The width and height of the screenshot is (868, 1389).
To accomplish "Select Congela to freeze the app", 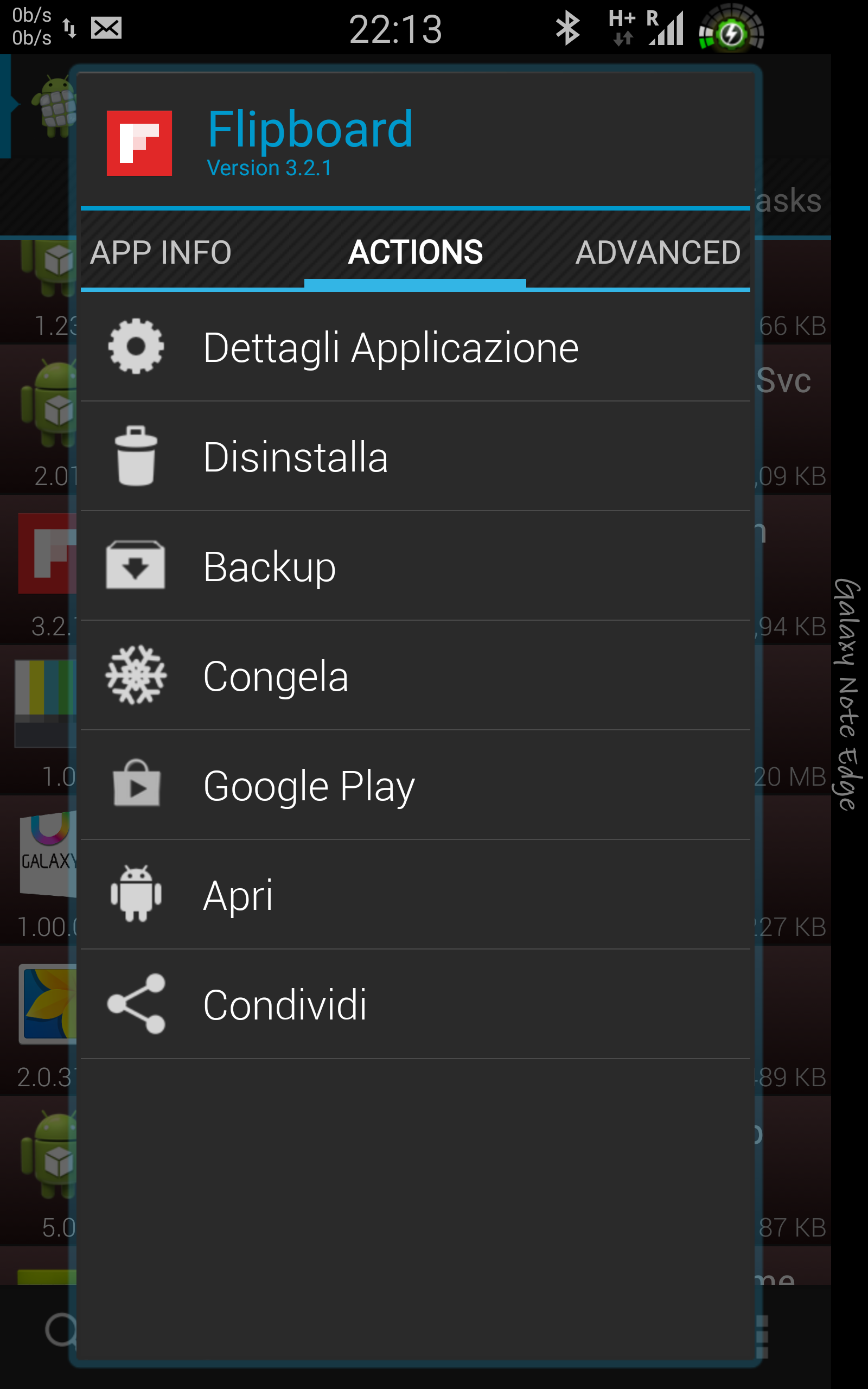I will 415,676.
